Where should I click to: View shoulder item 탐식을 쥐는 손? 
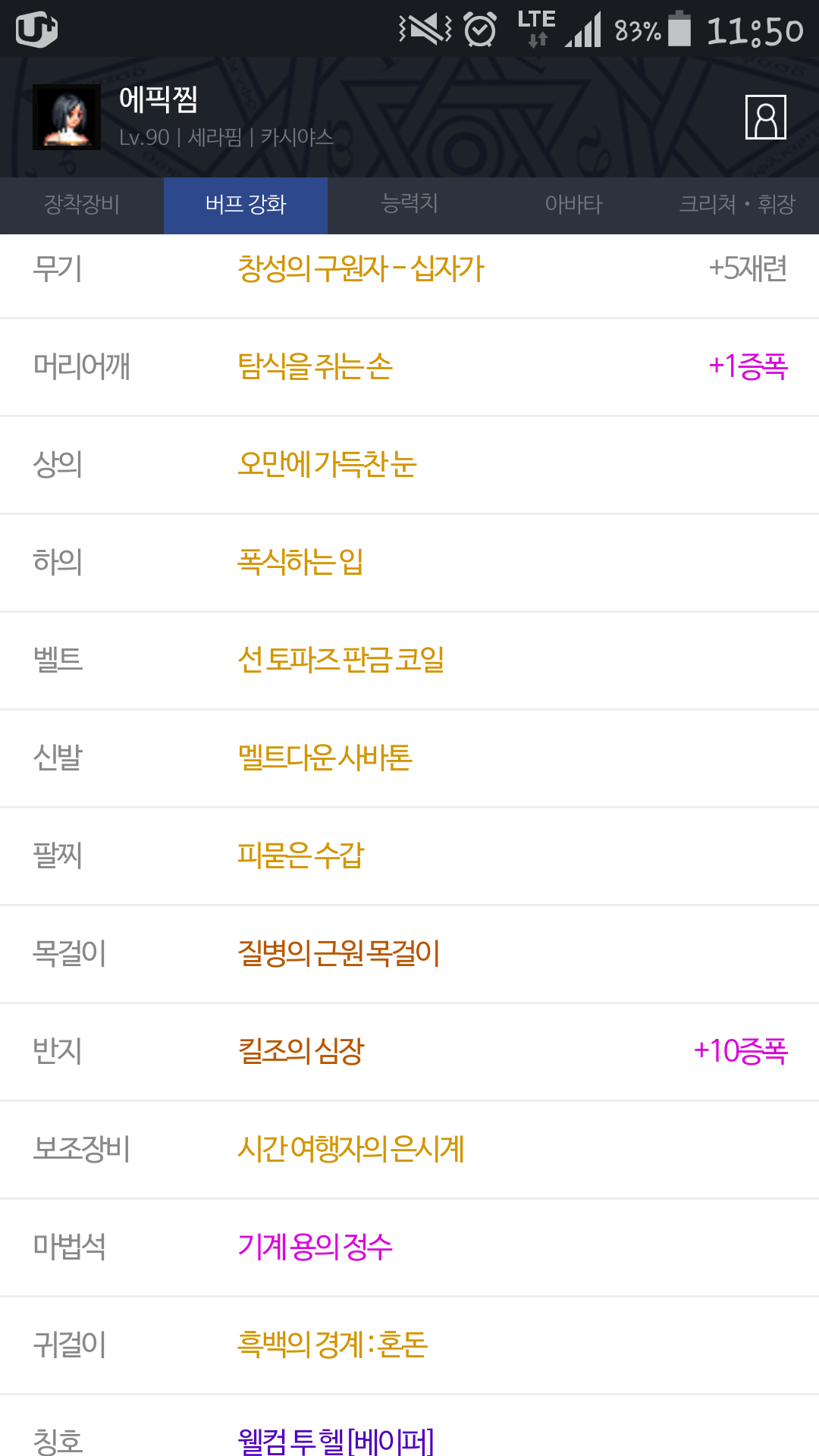315,367
